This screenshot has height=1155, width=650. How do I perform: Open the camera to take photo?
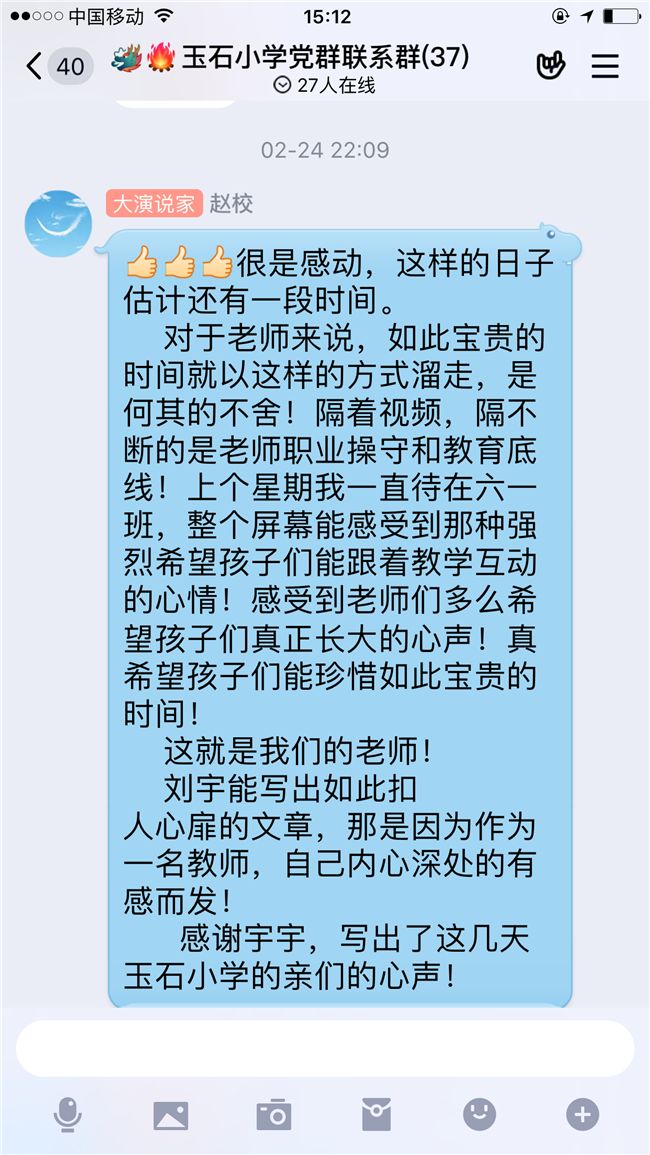[273, 1113]
